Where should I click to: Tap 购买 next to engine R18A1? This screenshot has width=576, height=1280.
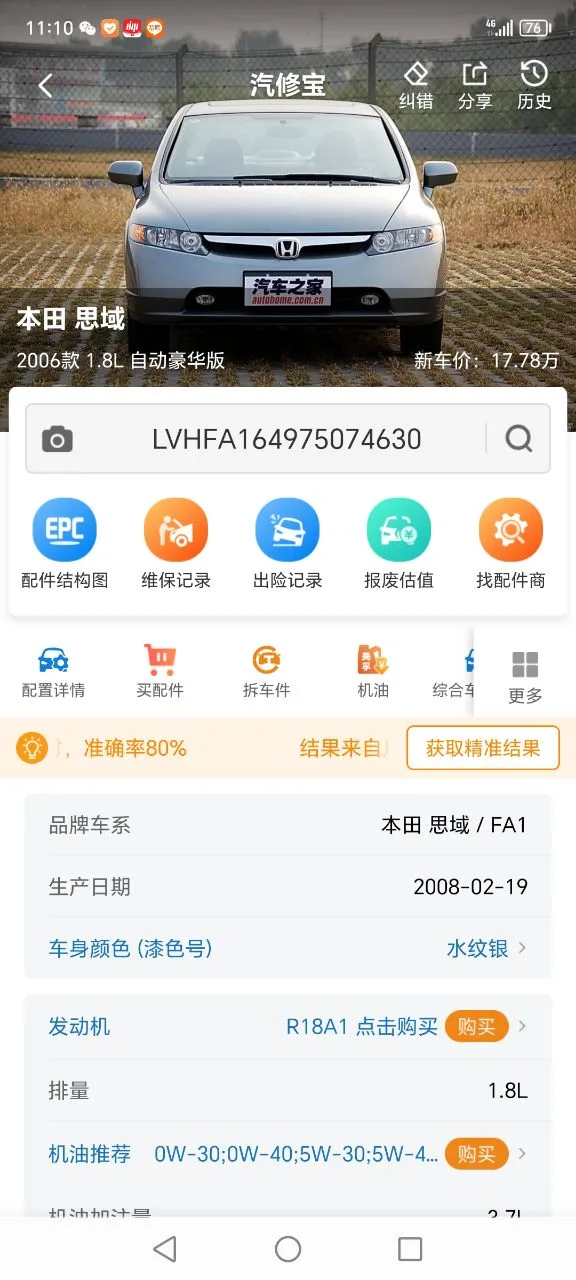tap(476, 1027)
